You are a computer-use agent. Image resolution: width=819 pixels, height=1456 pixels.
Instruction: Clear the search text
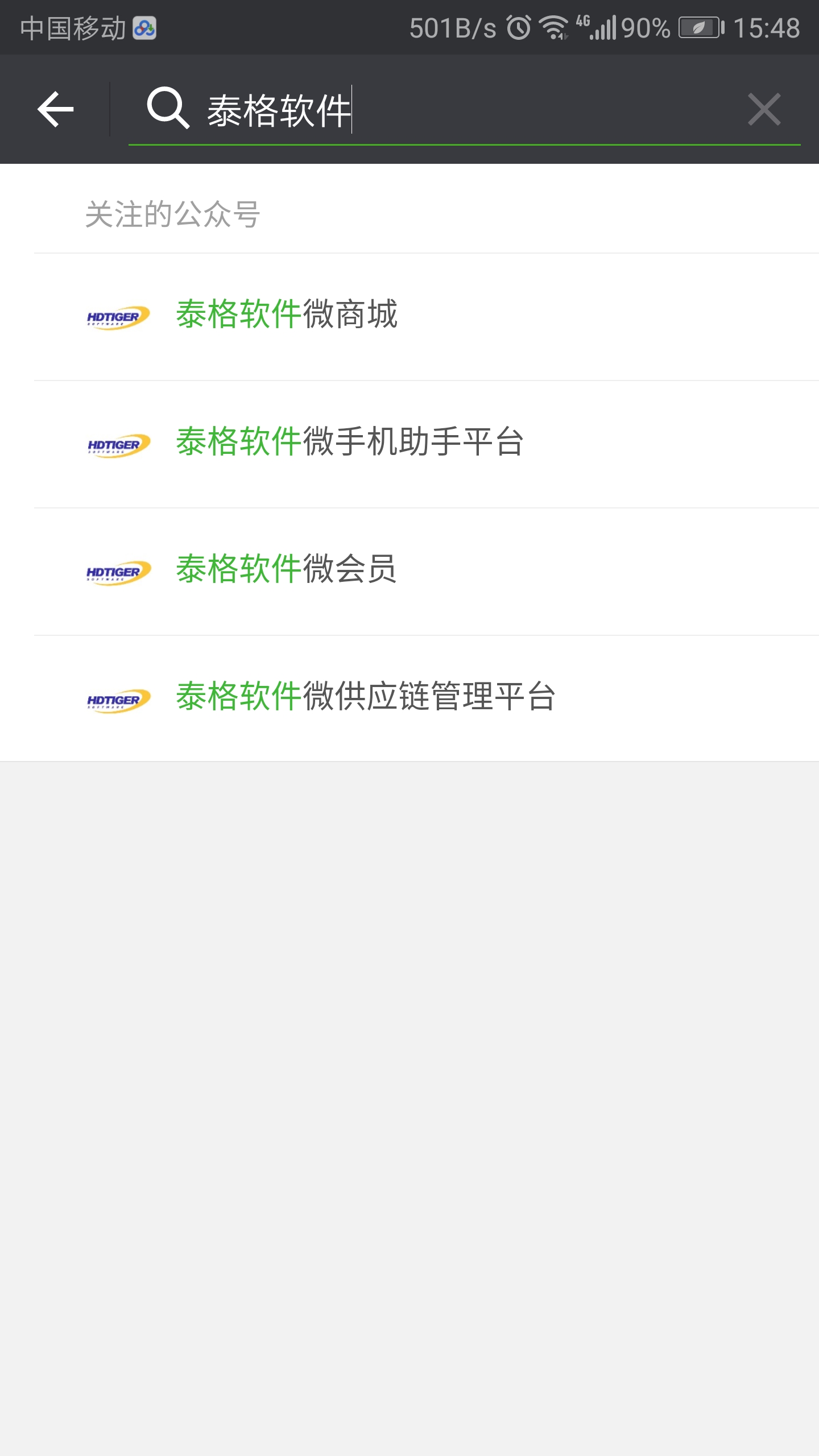coord(764,109)
